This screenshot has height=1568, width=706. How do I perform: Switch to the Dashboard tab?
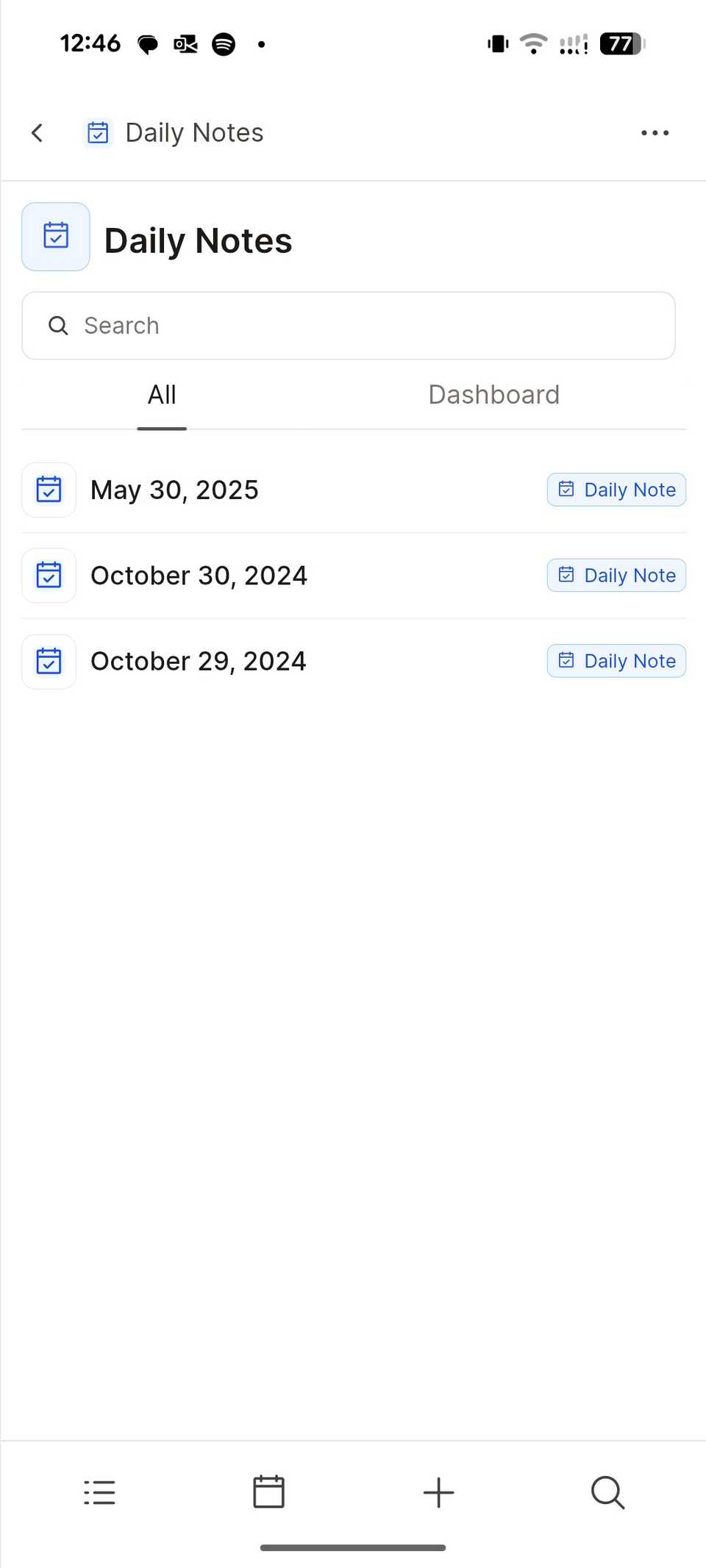pos(493,395)
